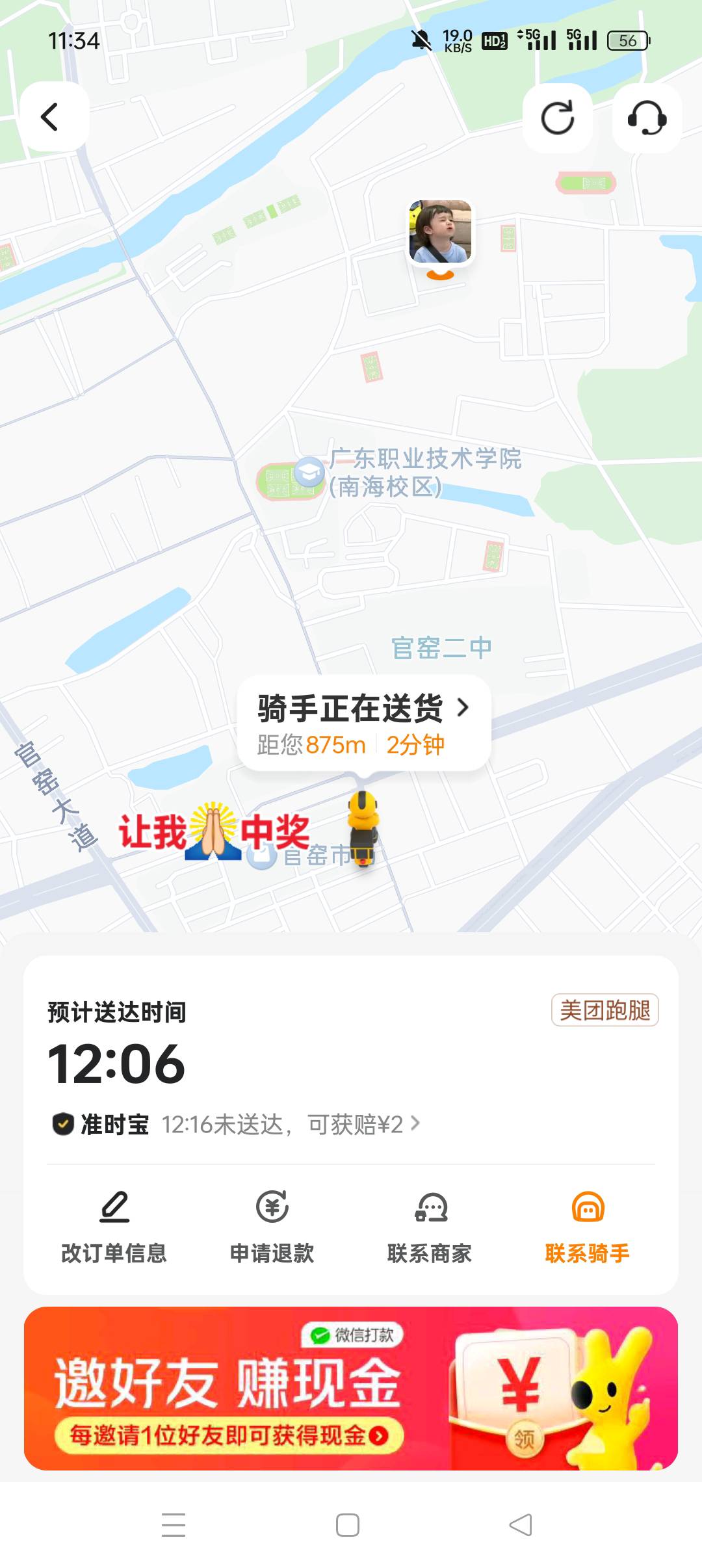Screen dimensions: 702x1568
Task: Refresh the delivery map
Action: tap(557, 118)
